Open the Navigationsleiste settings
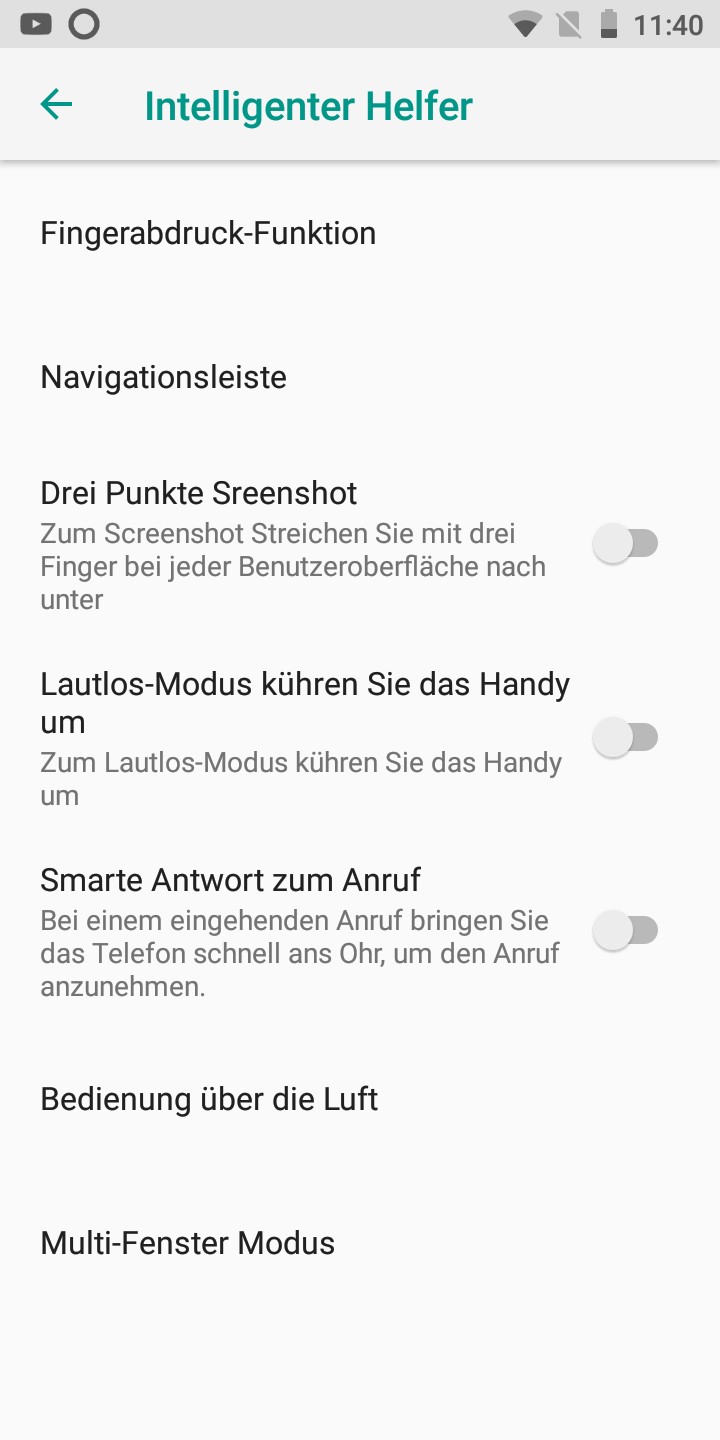Screen dimensions: 720x1440 (164, 377)
